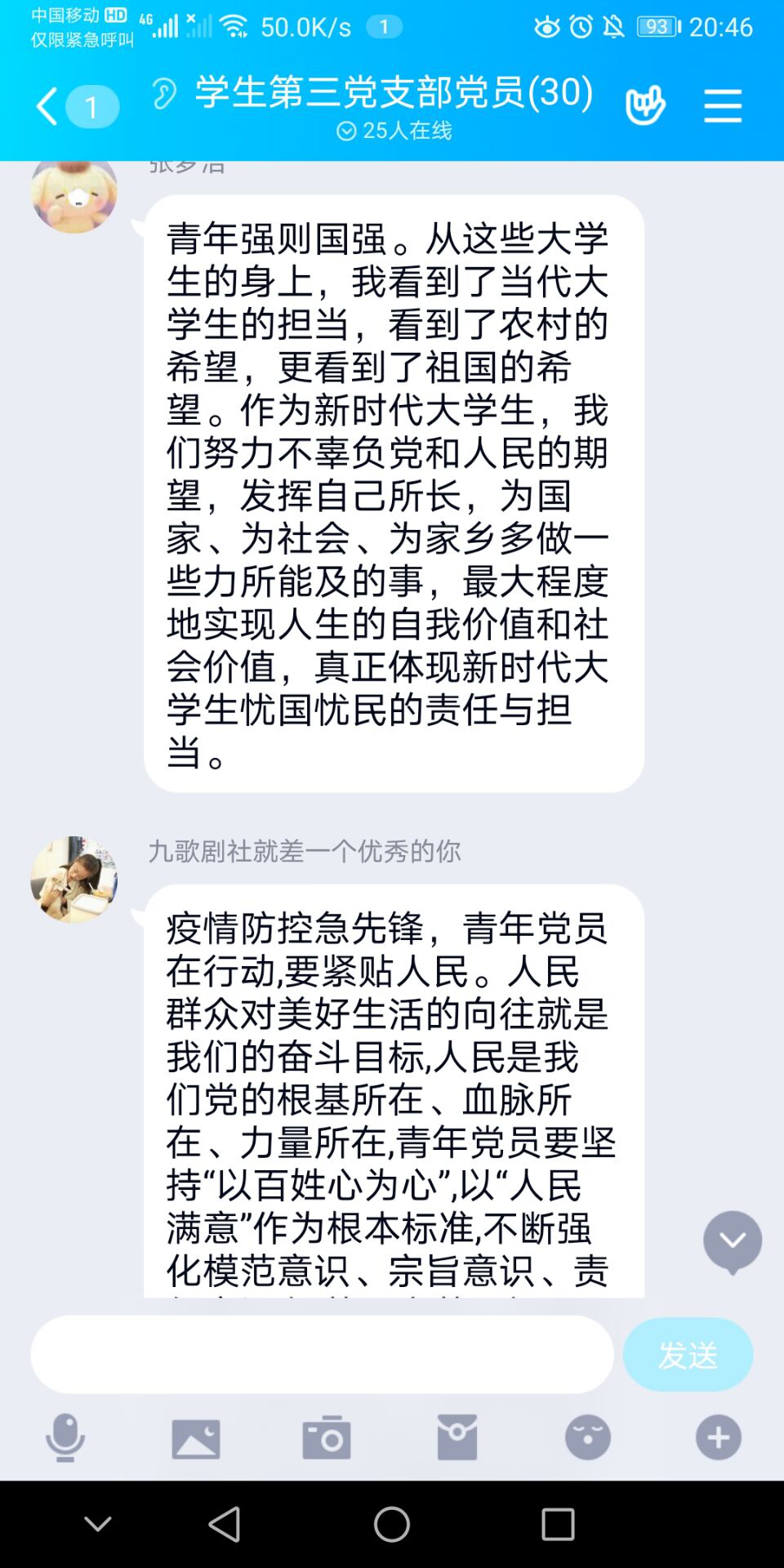Open recent apps overview

tap(558, 1524)
